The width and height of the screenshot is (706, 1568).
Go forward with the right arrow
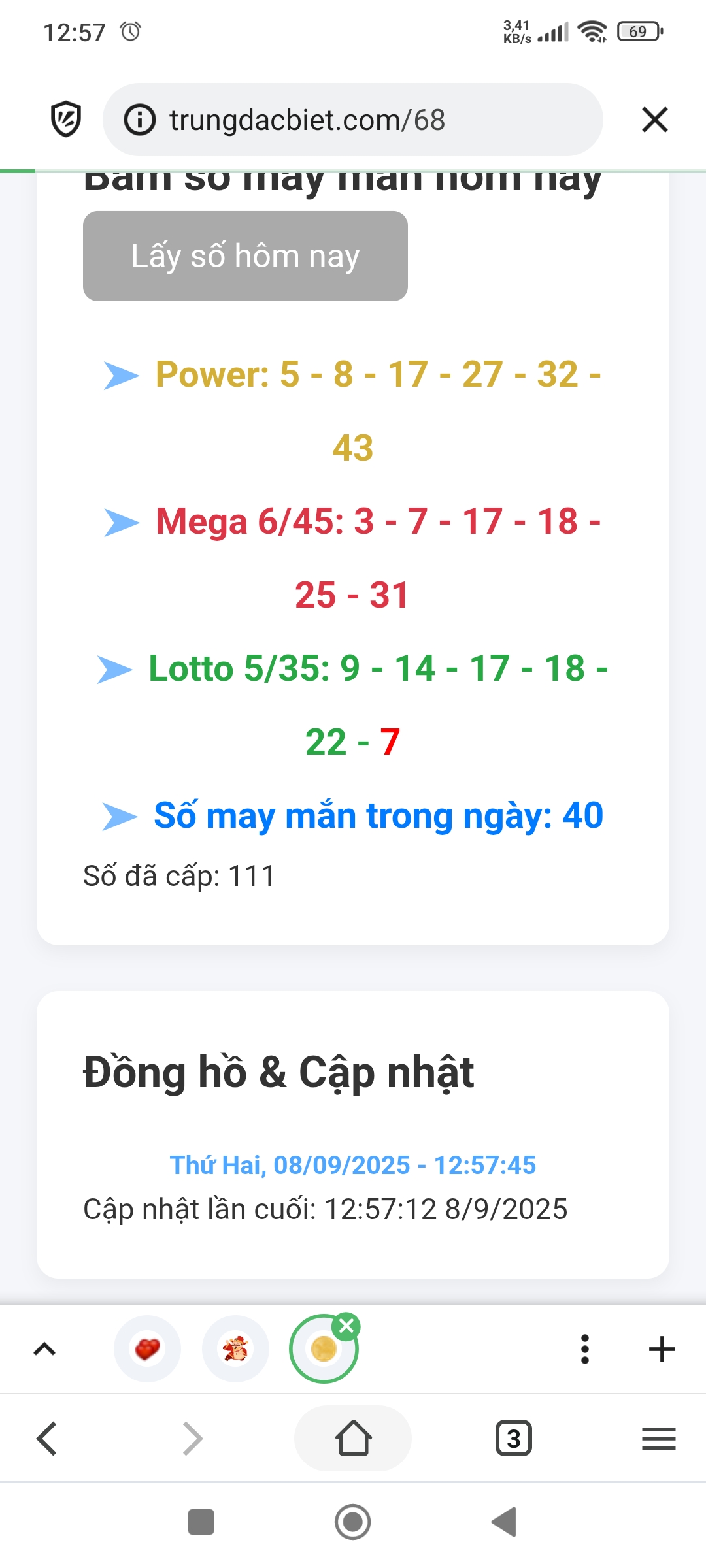pyautogui.click(x=193, y=1439)
